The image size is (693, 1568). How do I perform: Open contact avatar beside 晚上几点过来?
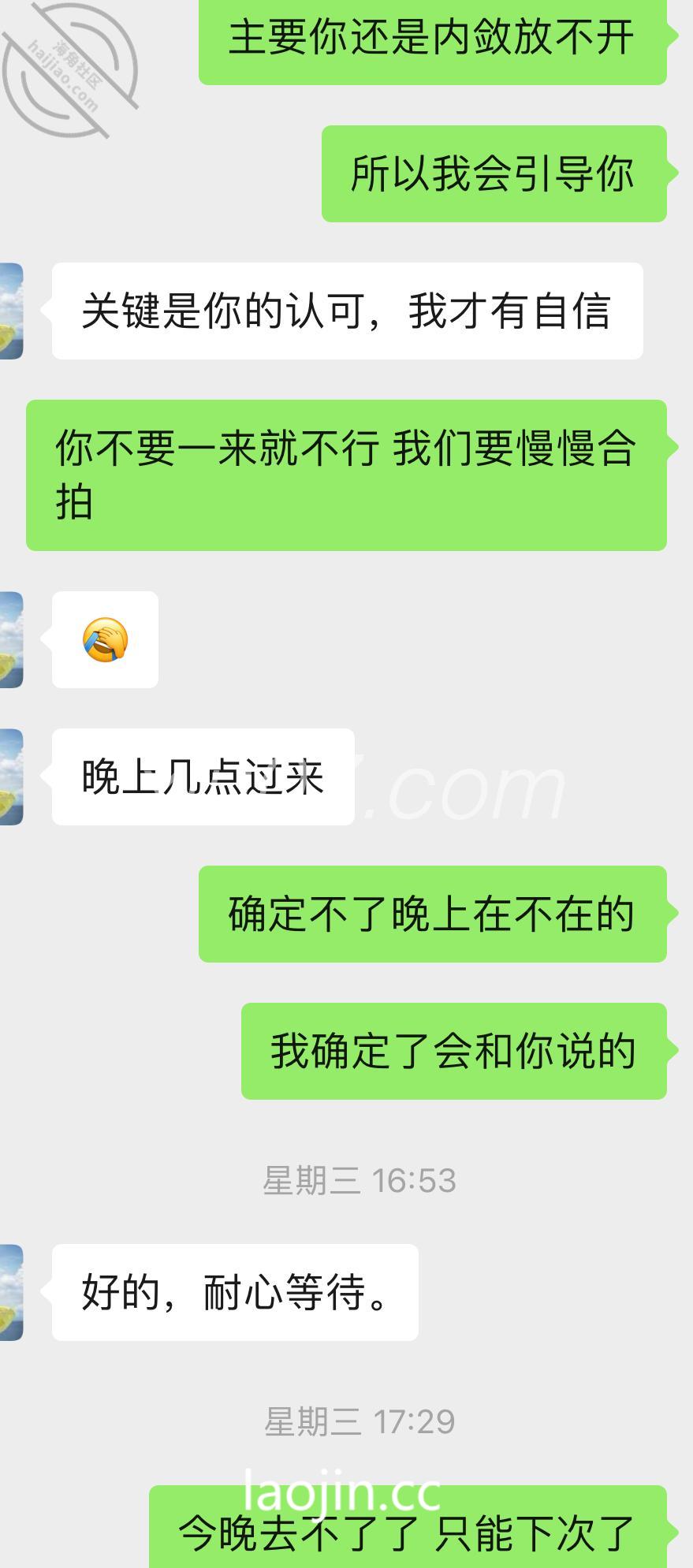click(11, 777)
